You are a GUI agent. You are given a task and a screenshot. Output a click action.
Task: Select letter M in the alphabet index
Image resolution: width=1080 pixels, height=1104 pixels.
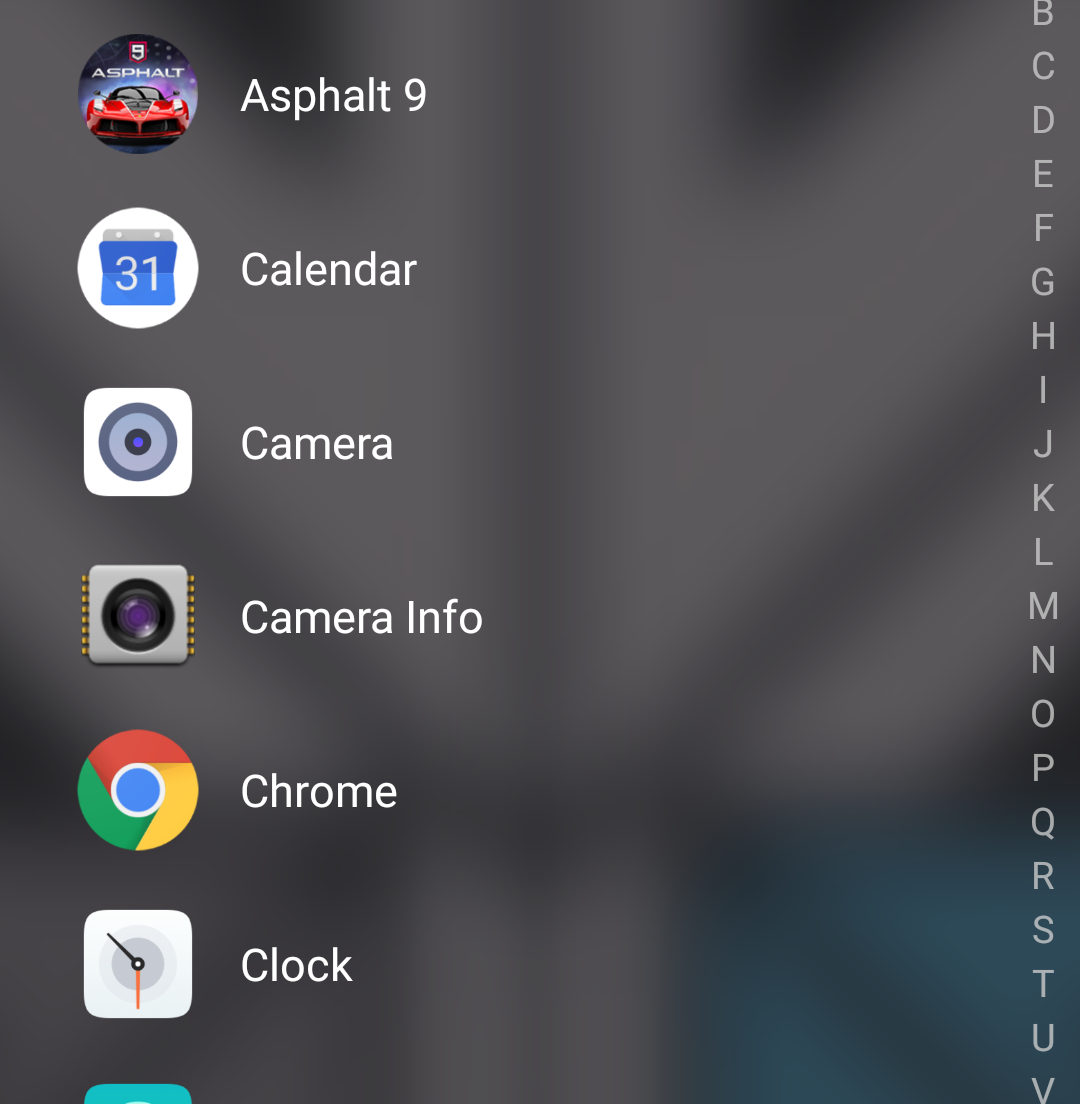coord(1043,606)
